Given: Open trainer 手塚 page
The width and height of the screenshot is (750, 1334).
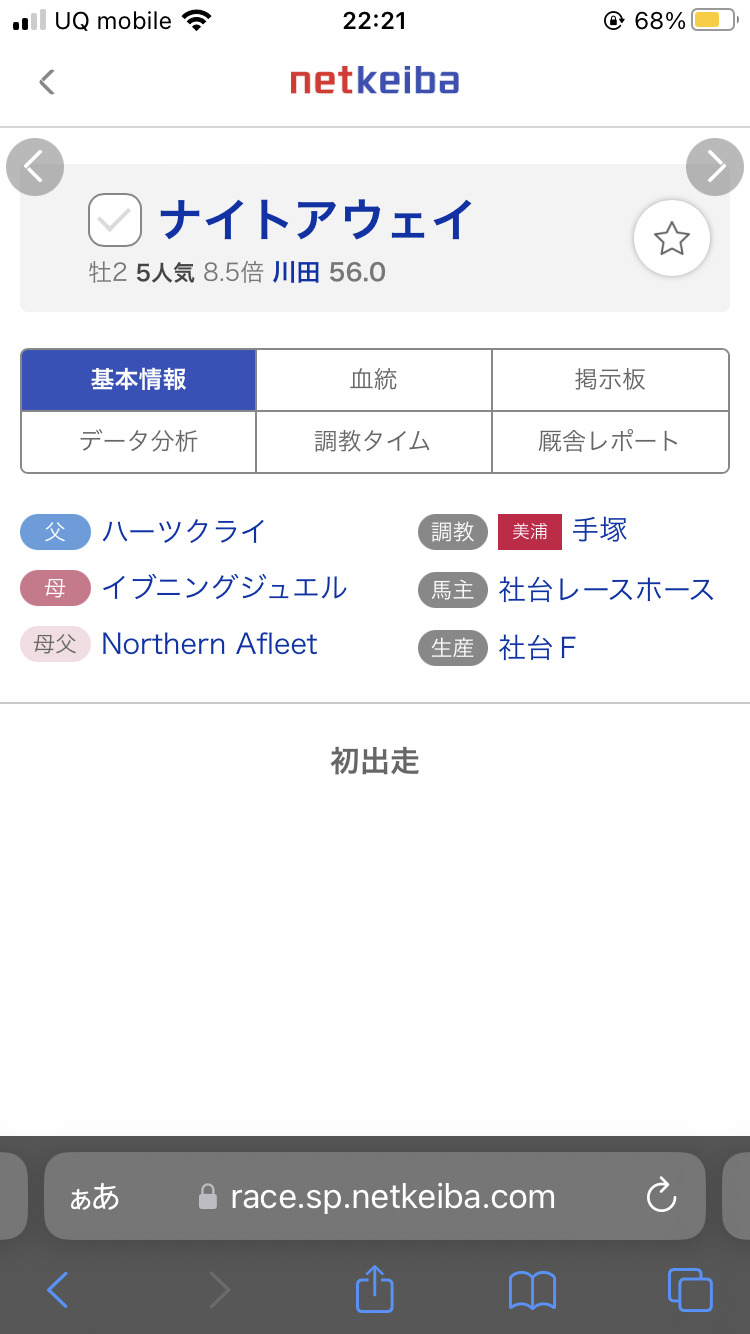Looking at the screenshot, I should coord(600,531).
